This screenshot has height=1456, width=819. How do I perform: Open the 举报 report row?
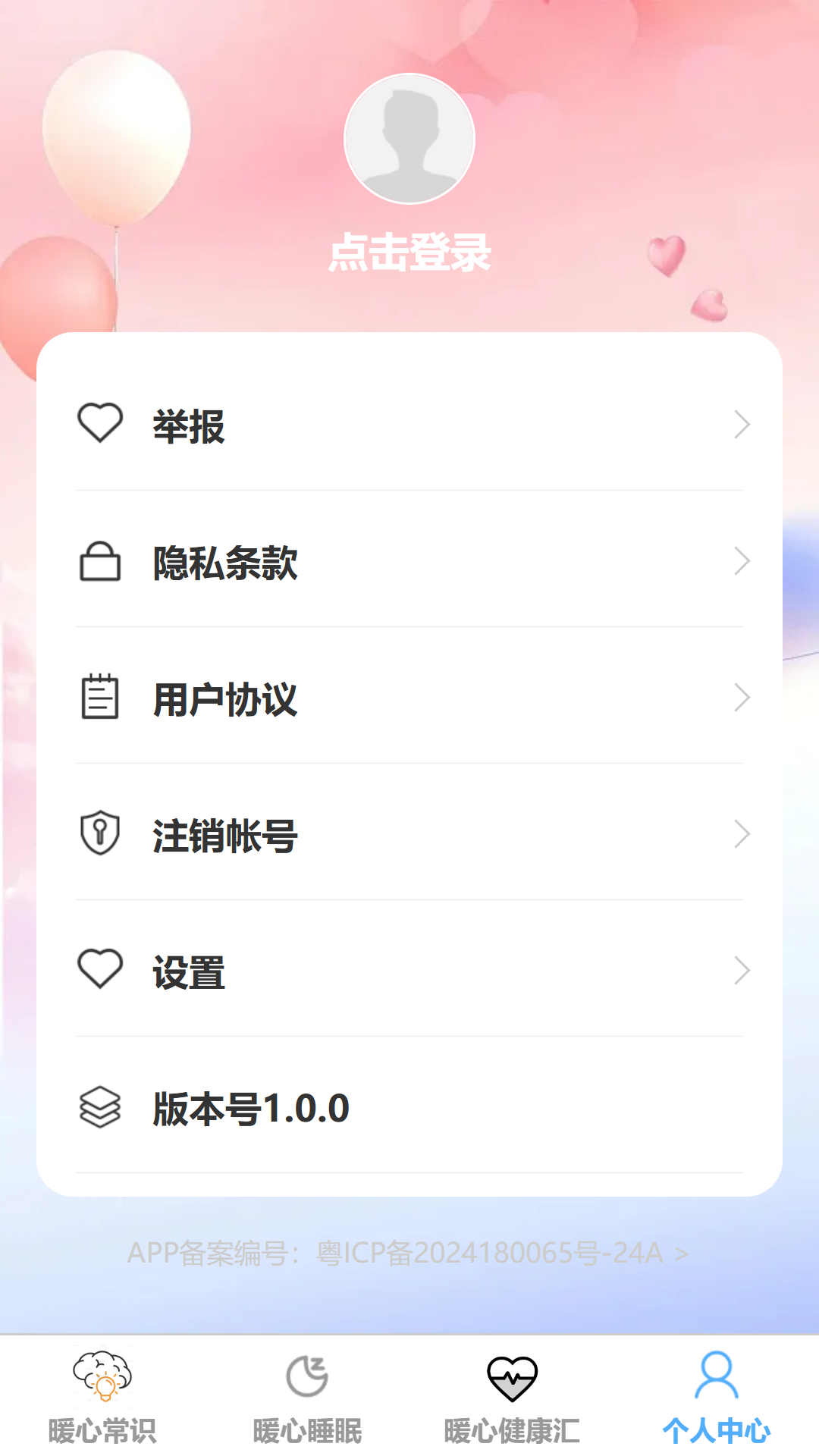[x=409, y=425]
